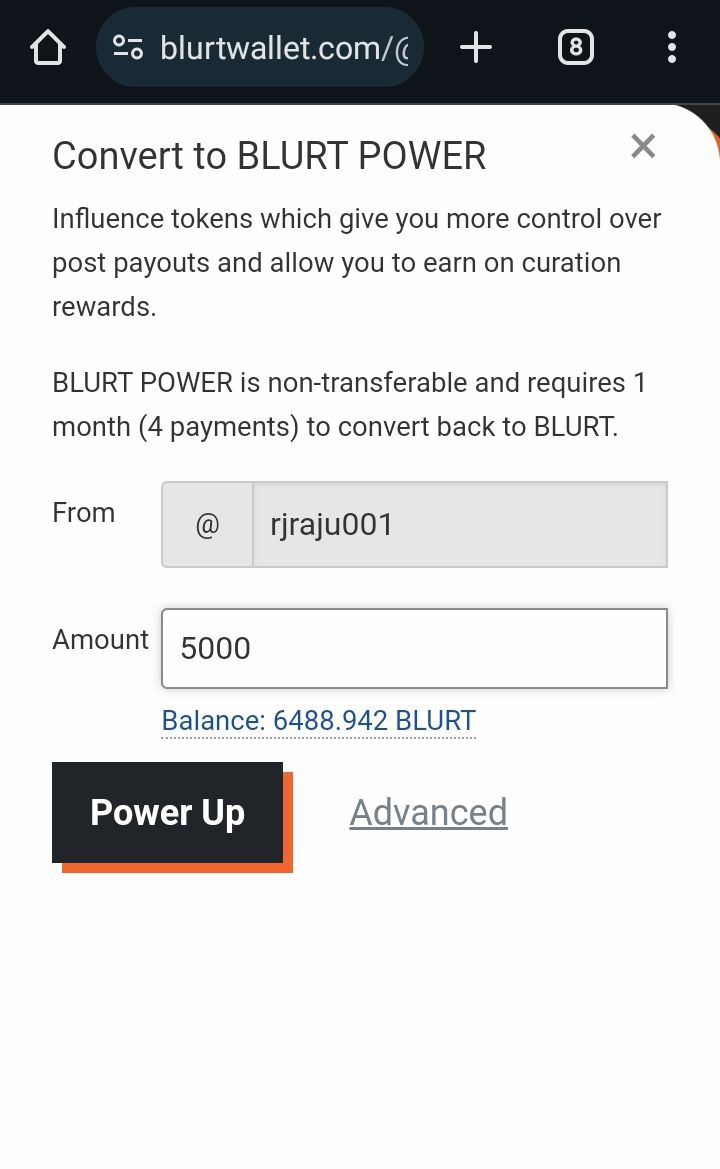Open a new browser tab
Viewport: 720px width, 1169px height.
point(476,48)
